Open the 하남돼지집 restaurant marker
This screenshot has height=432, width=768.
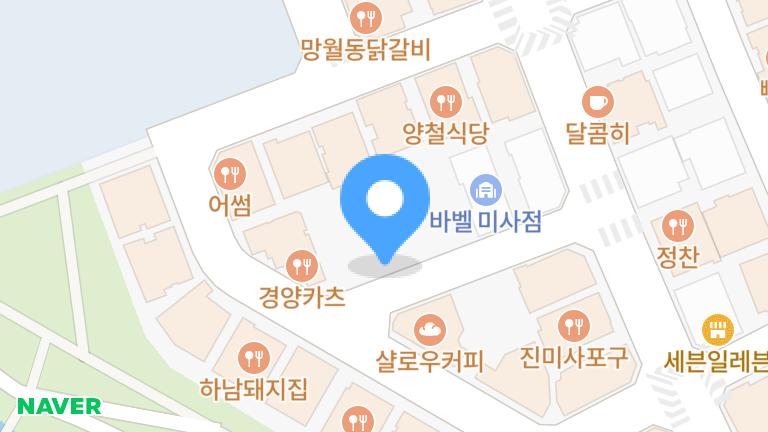253,357
